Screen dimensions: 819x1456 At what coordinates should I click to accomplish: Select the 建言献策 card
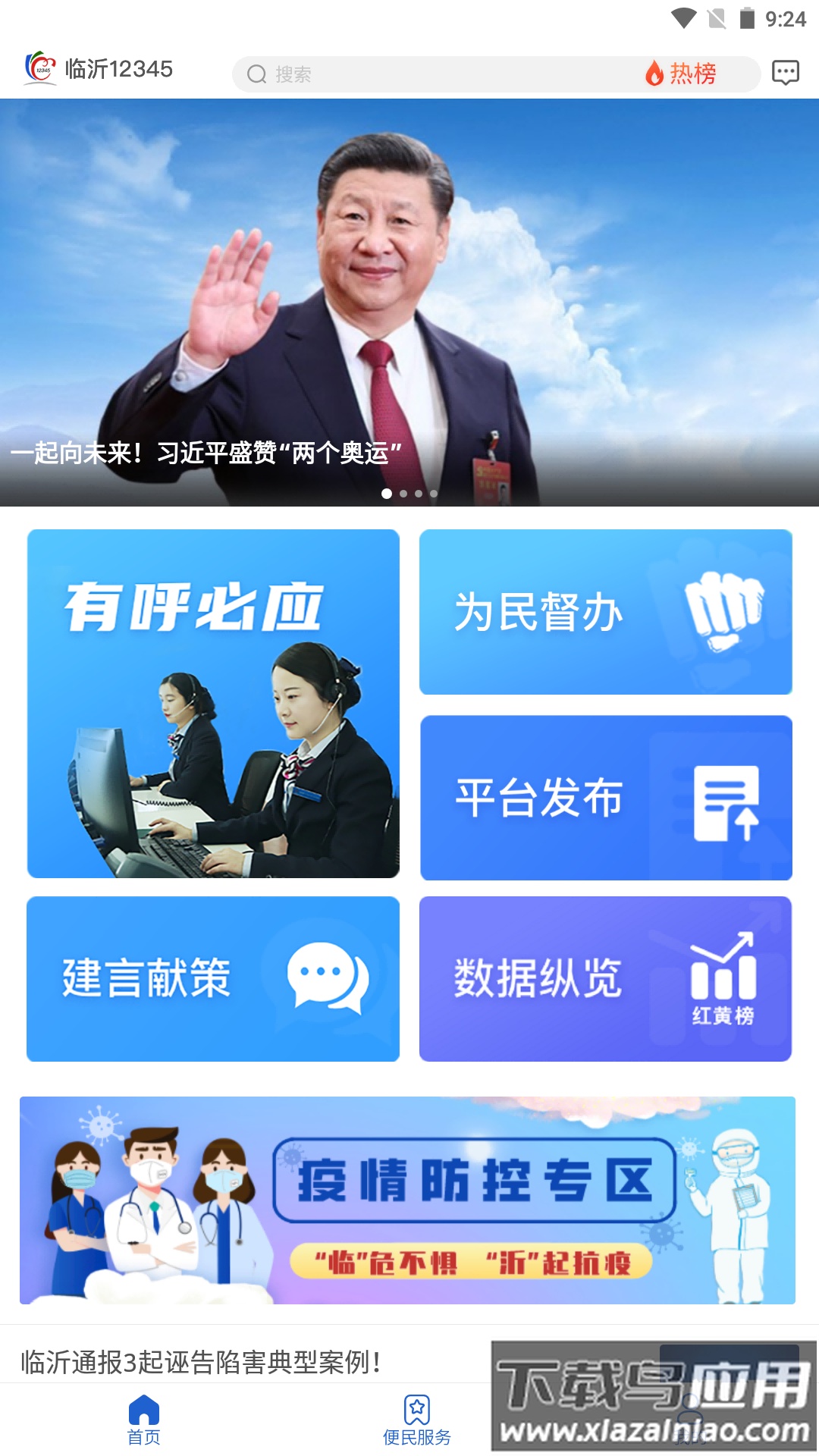(x=213, y=979)
